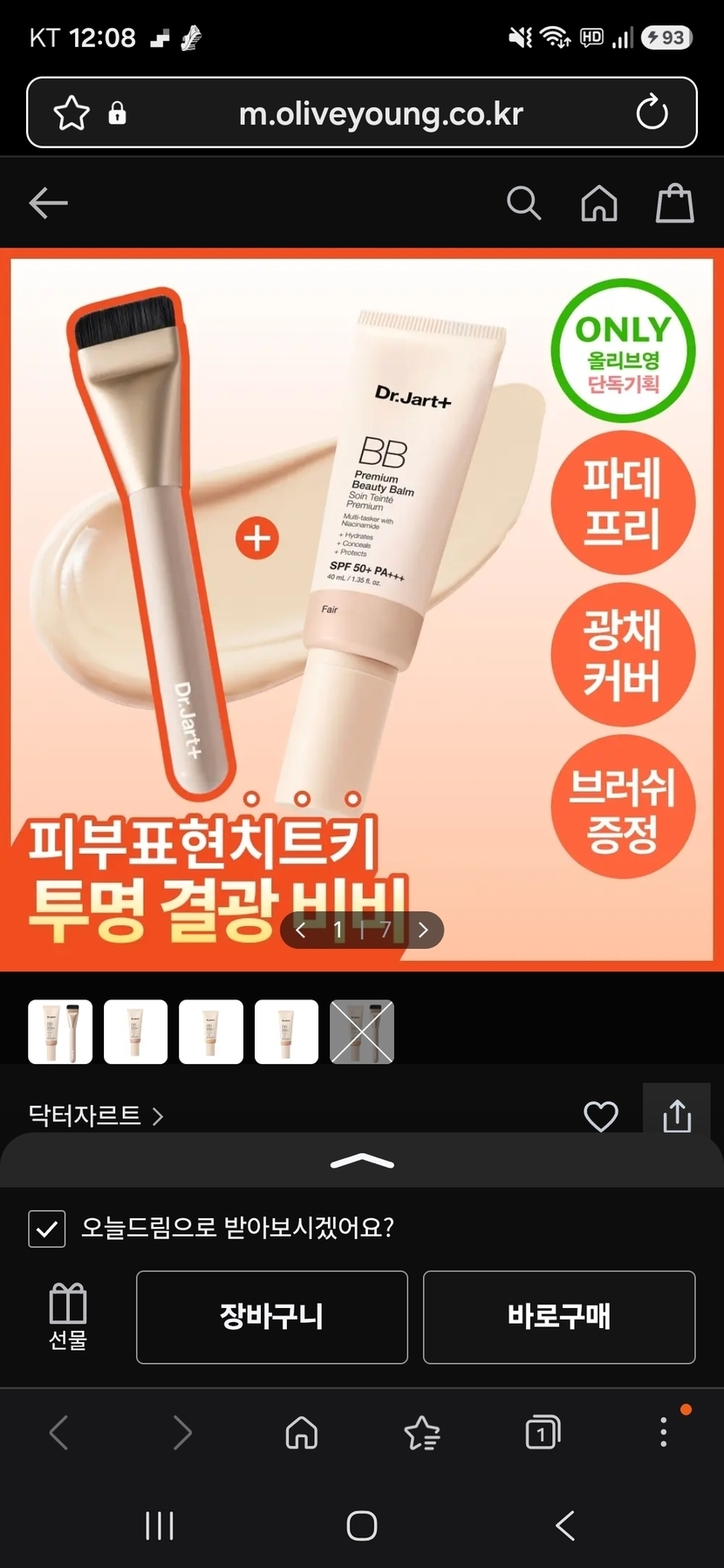Select the second product thumbnail
This screenshot has height=1568, width=724.
(135, 1032)
